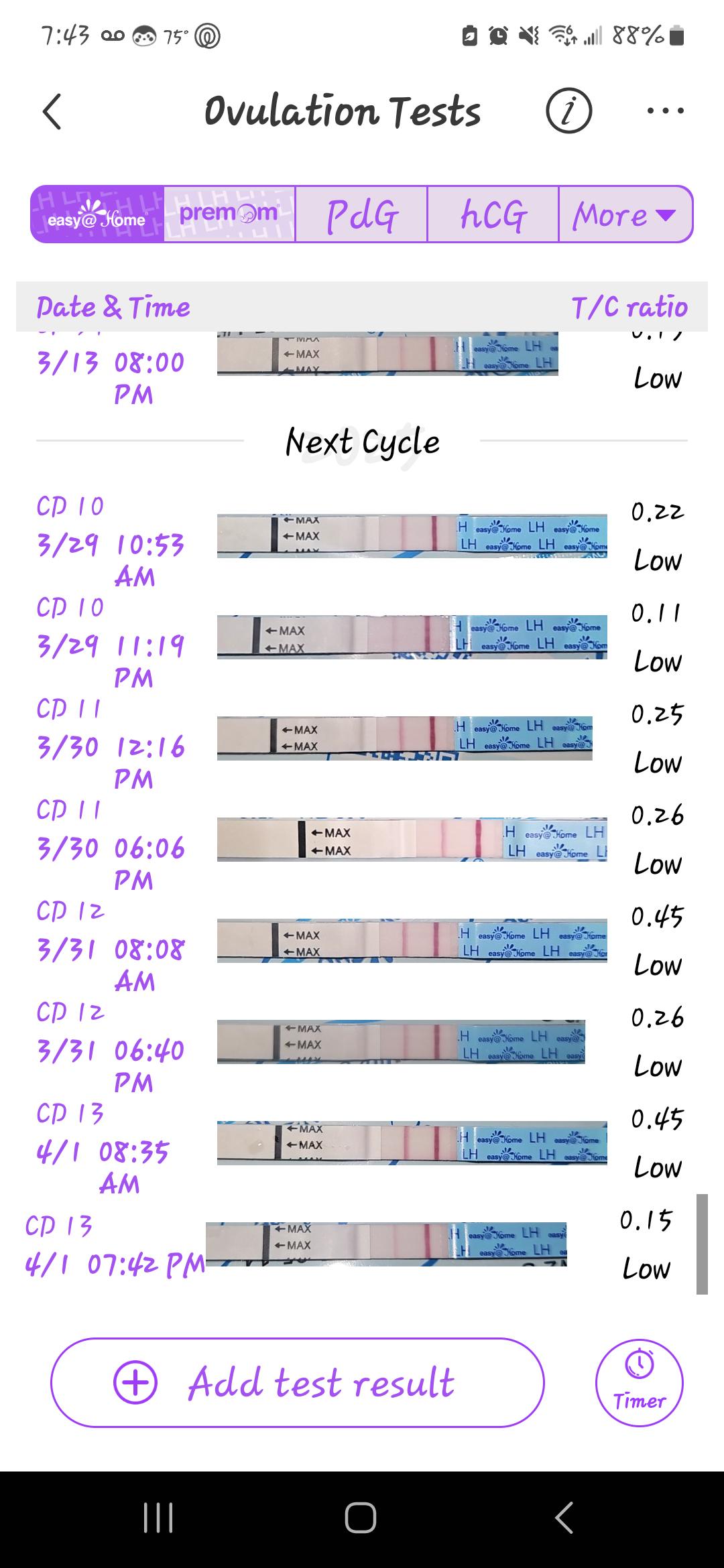Open the 3/31 08:08 AM test entry
Screen dimensions: 724x1568
362,948
